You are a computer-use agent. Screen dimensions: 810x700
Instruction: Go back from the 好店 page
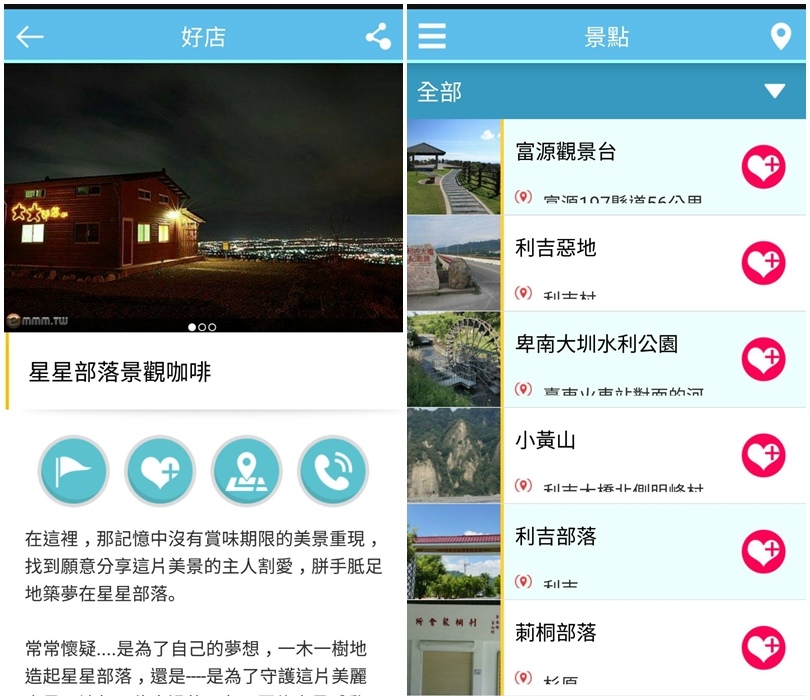tap(30, 37)
